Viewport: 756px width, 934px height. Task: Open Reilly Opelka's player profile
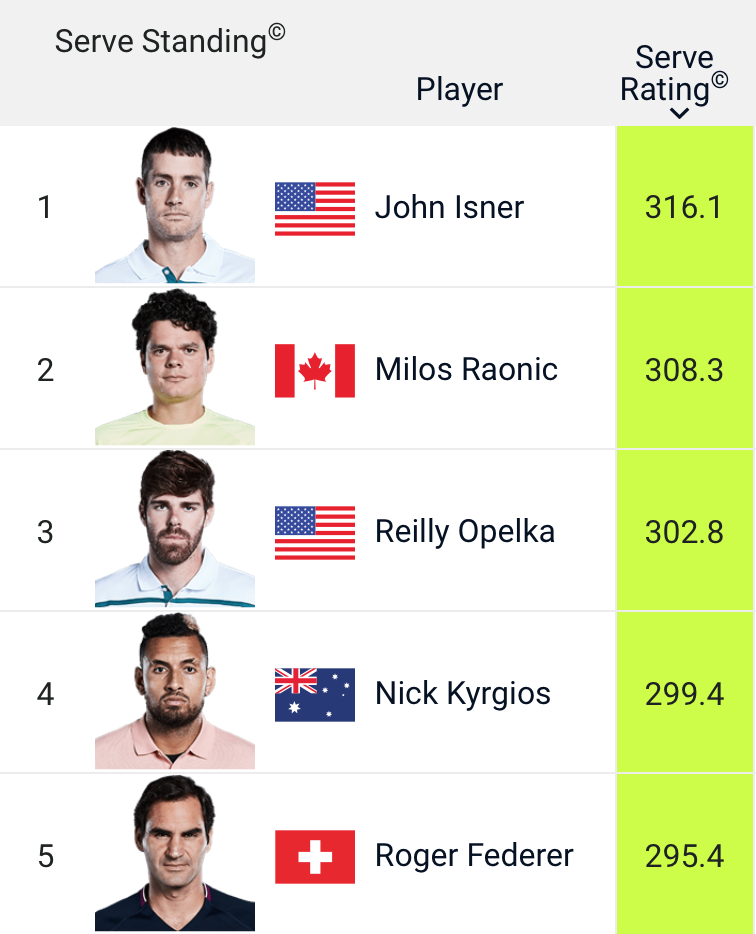tap(465, 531)
